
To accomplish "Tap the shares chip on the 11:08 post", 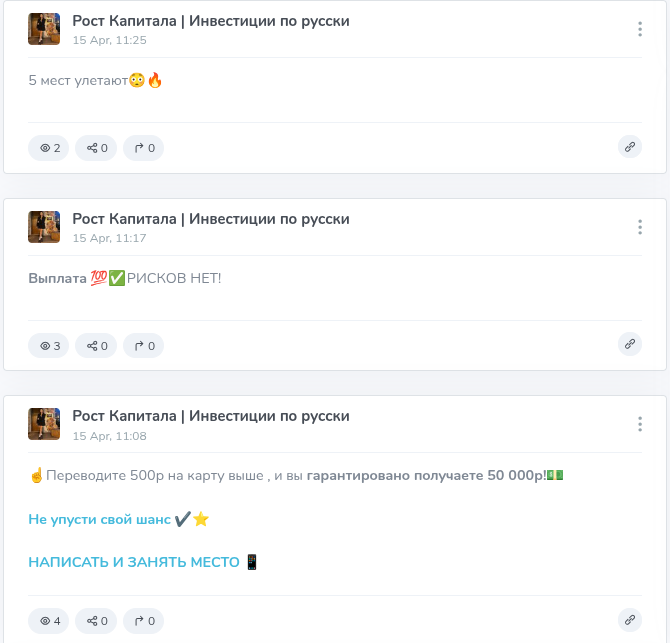I will (96, 621).
